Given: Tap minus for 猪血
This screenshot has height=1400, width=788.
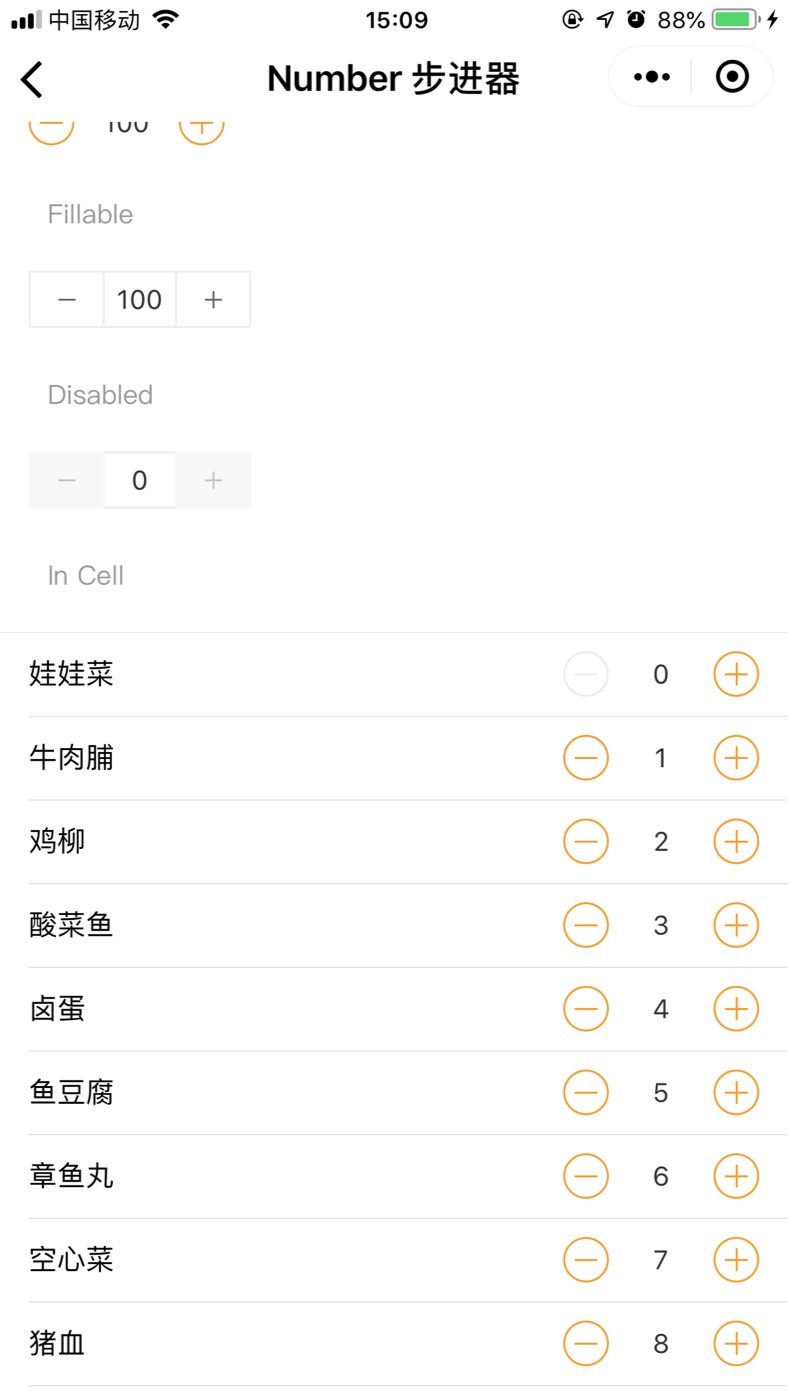Looking at the screenshot, I should tap(586, 1344).
